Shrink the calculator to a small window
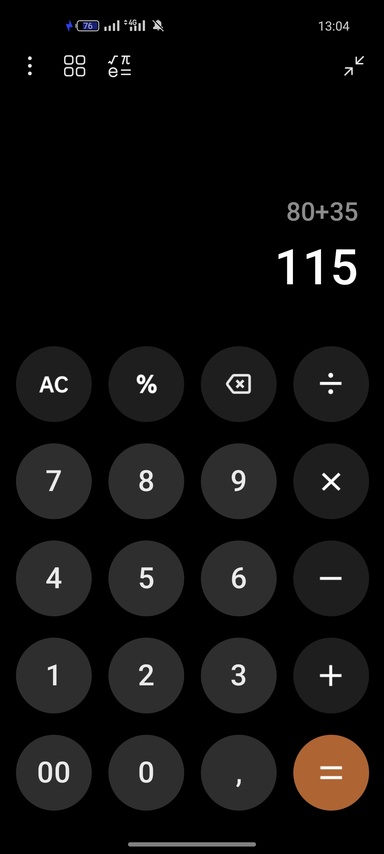This screenshot has height=854, width=384. point(354,66)
